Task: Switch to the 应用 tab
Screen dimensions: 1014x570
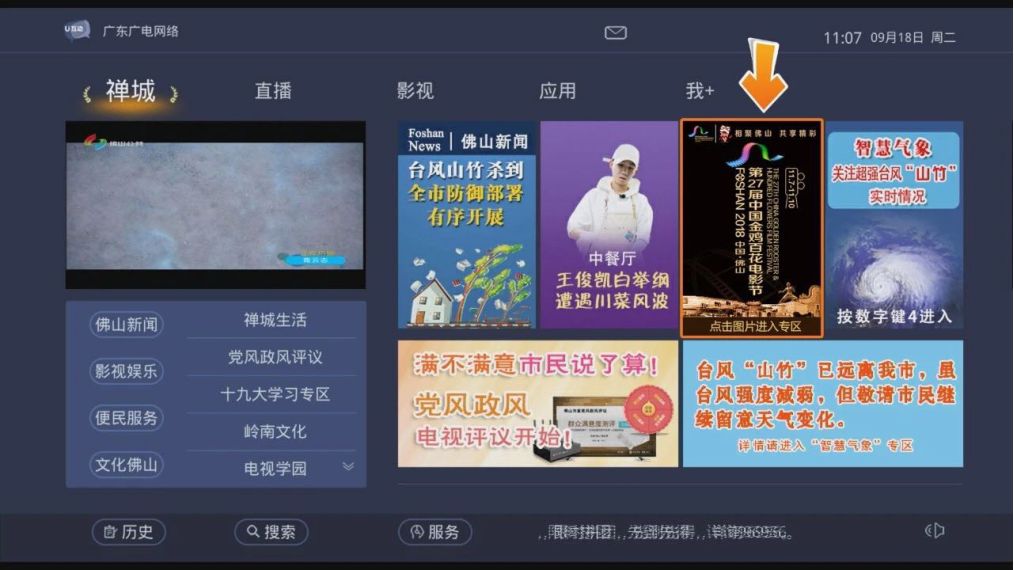Action: [557, 91]
